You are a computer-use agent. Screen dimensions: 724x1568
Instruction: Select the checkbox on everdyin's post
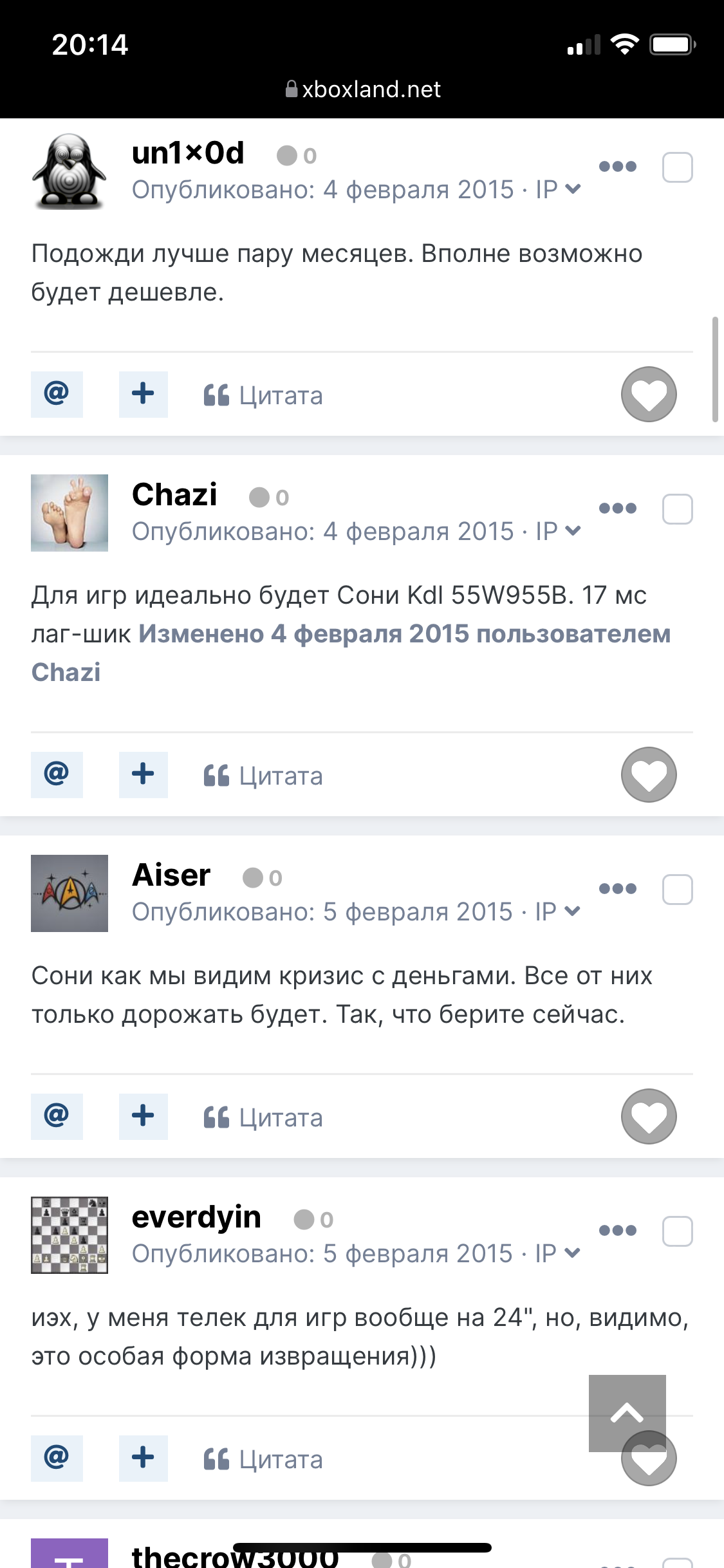click(677, 1231)
